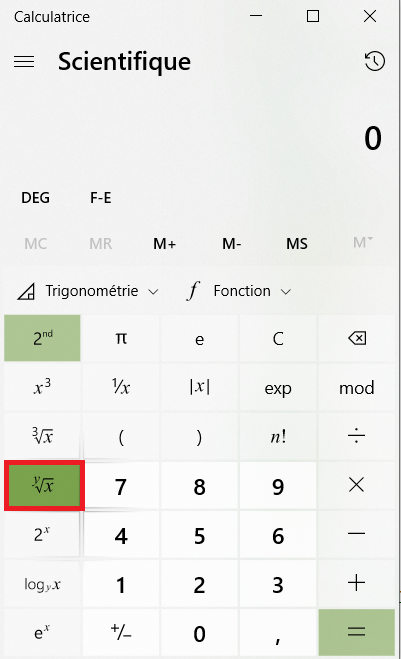
Task: Tap the M+ memory add button
Action: pyautogui.click(x=164, y=243)
